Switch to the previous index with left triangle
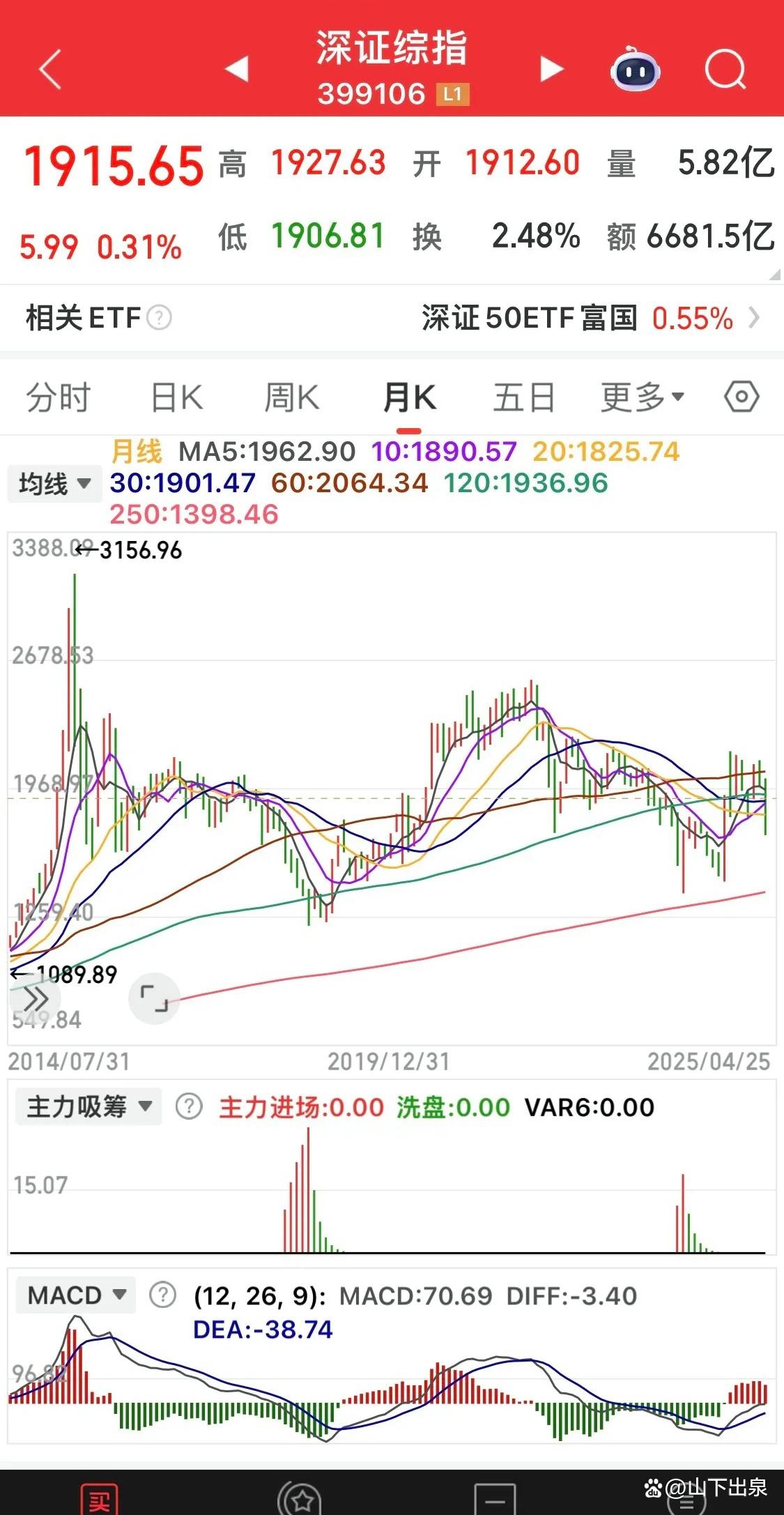 click(238, 69)
